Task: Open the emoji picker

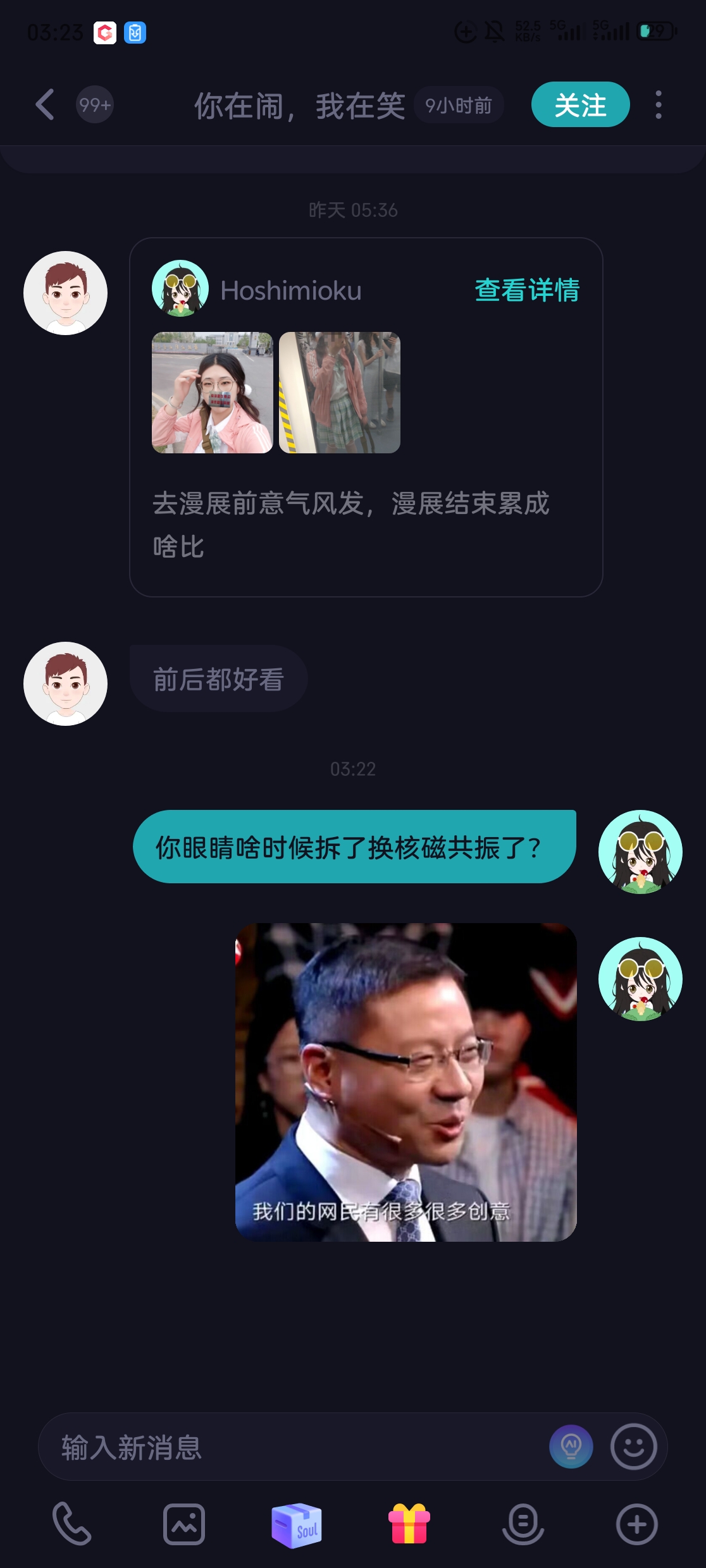Action: pos(633,1447)
